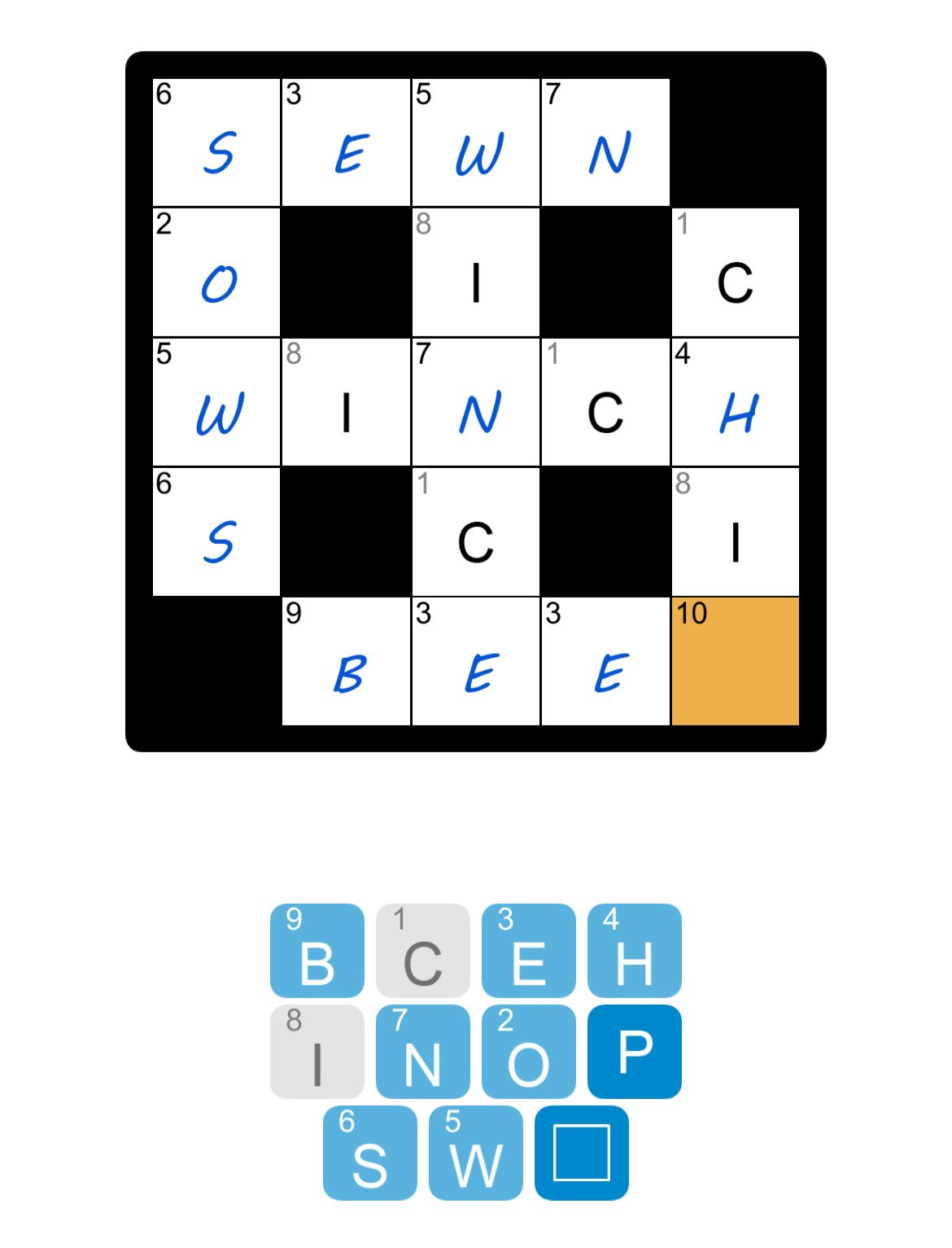Tap the blank square key
Viewport: 952px width, 1248px height.
pos(581,1152)
